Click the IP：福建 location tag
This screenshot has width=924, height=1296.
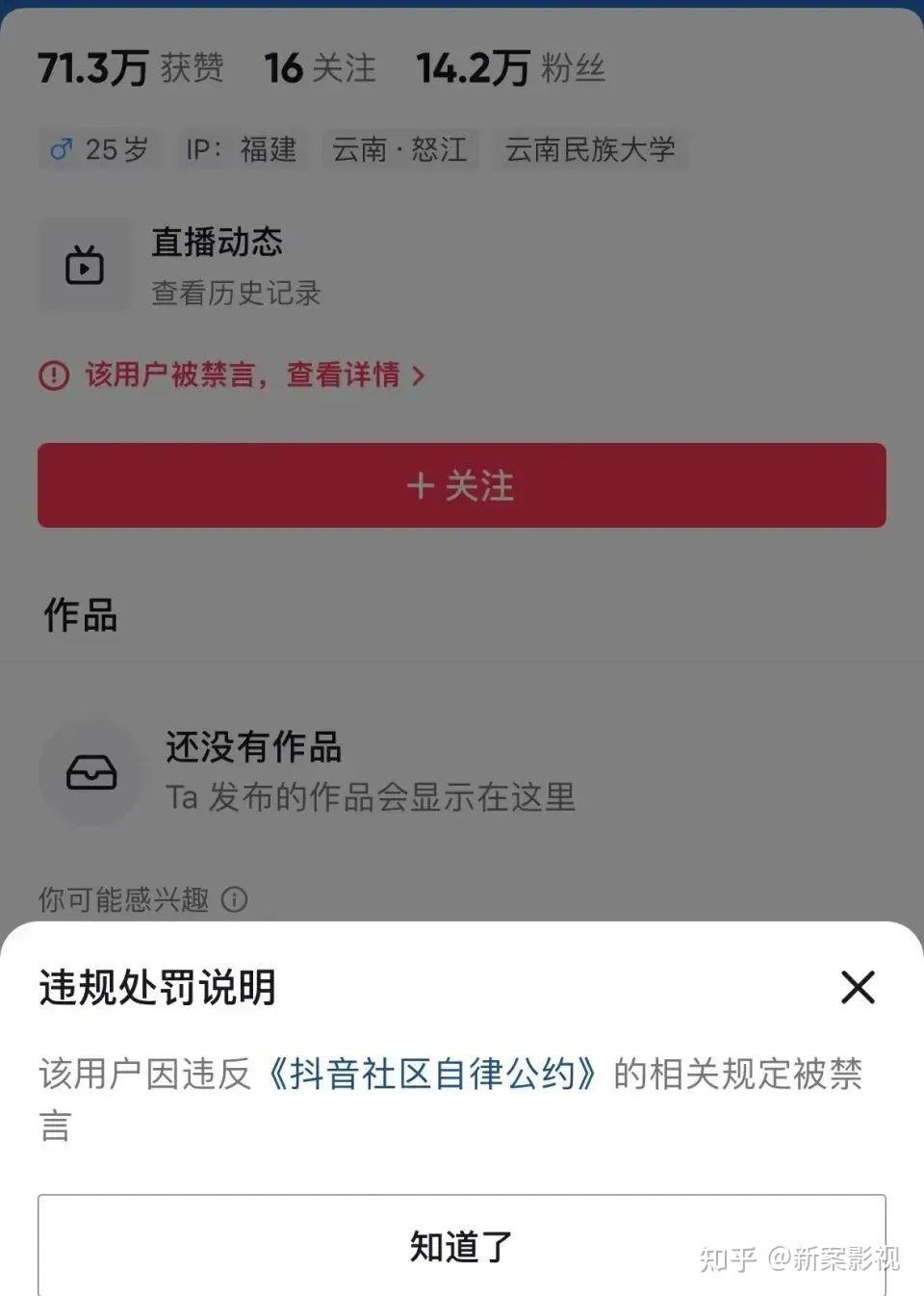point(241,150)
